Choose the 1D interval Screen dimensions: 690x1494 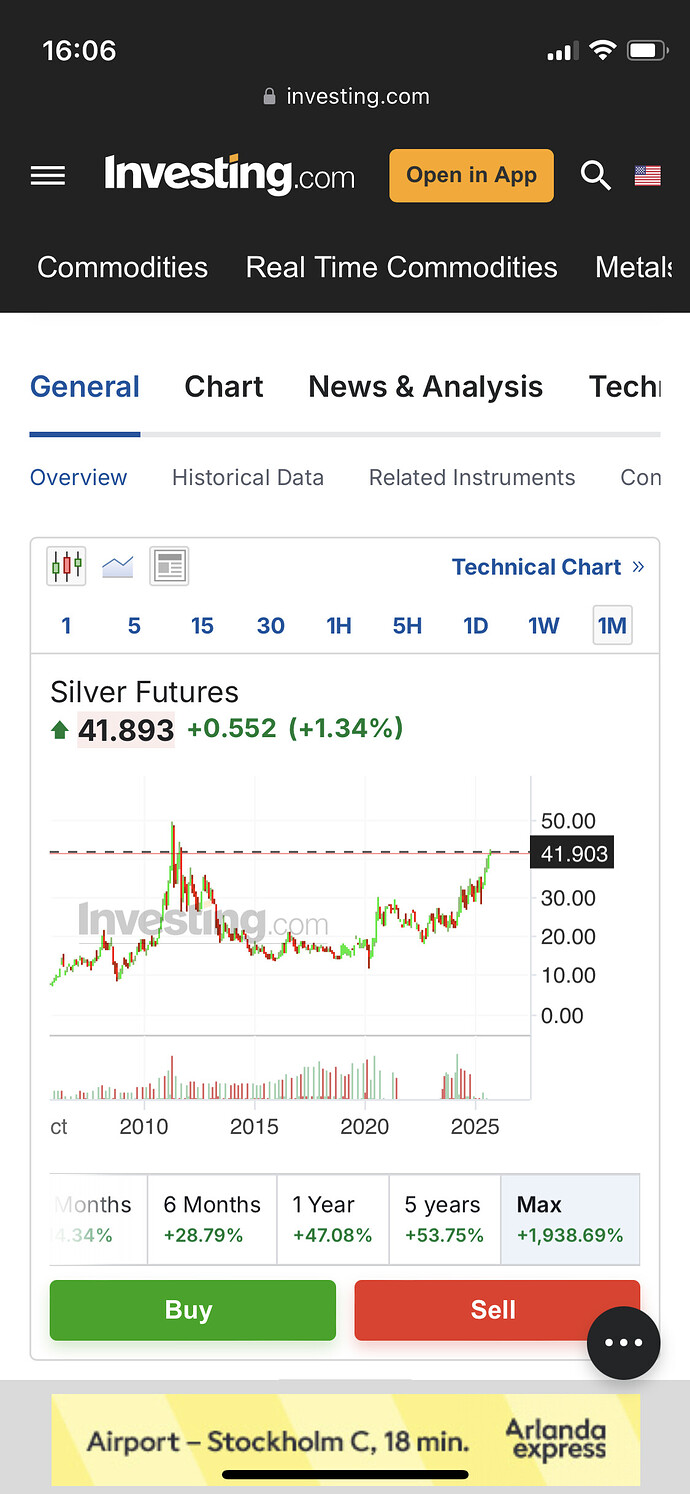tap(475, 626)
